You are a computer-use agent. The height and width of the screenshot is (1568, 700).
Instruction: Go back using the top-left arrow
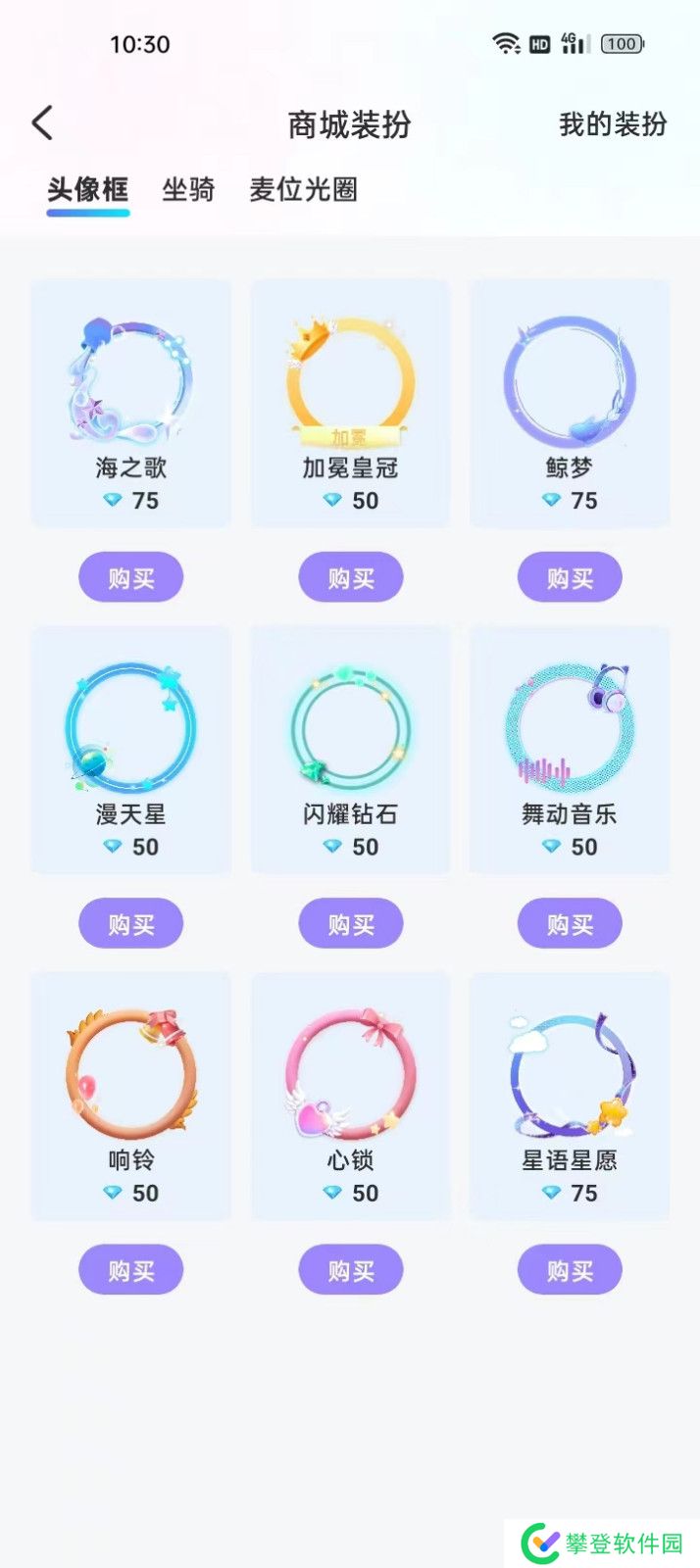tap(42, 123)
